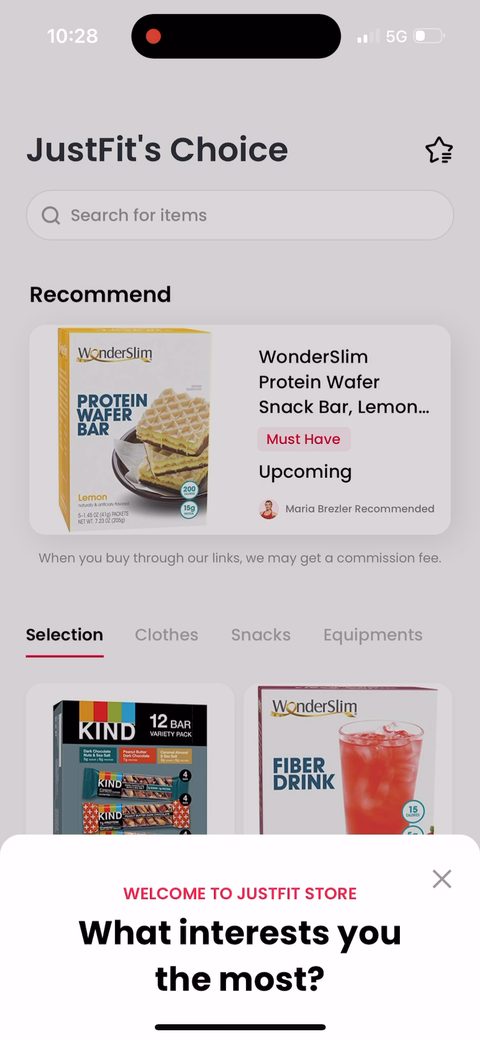The image size is (480, 1040).
Task: Open the favorites list star icon
Action: pos(439,151)
